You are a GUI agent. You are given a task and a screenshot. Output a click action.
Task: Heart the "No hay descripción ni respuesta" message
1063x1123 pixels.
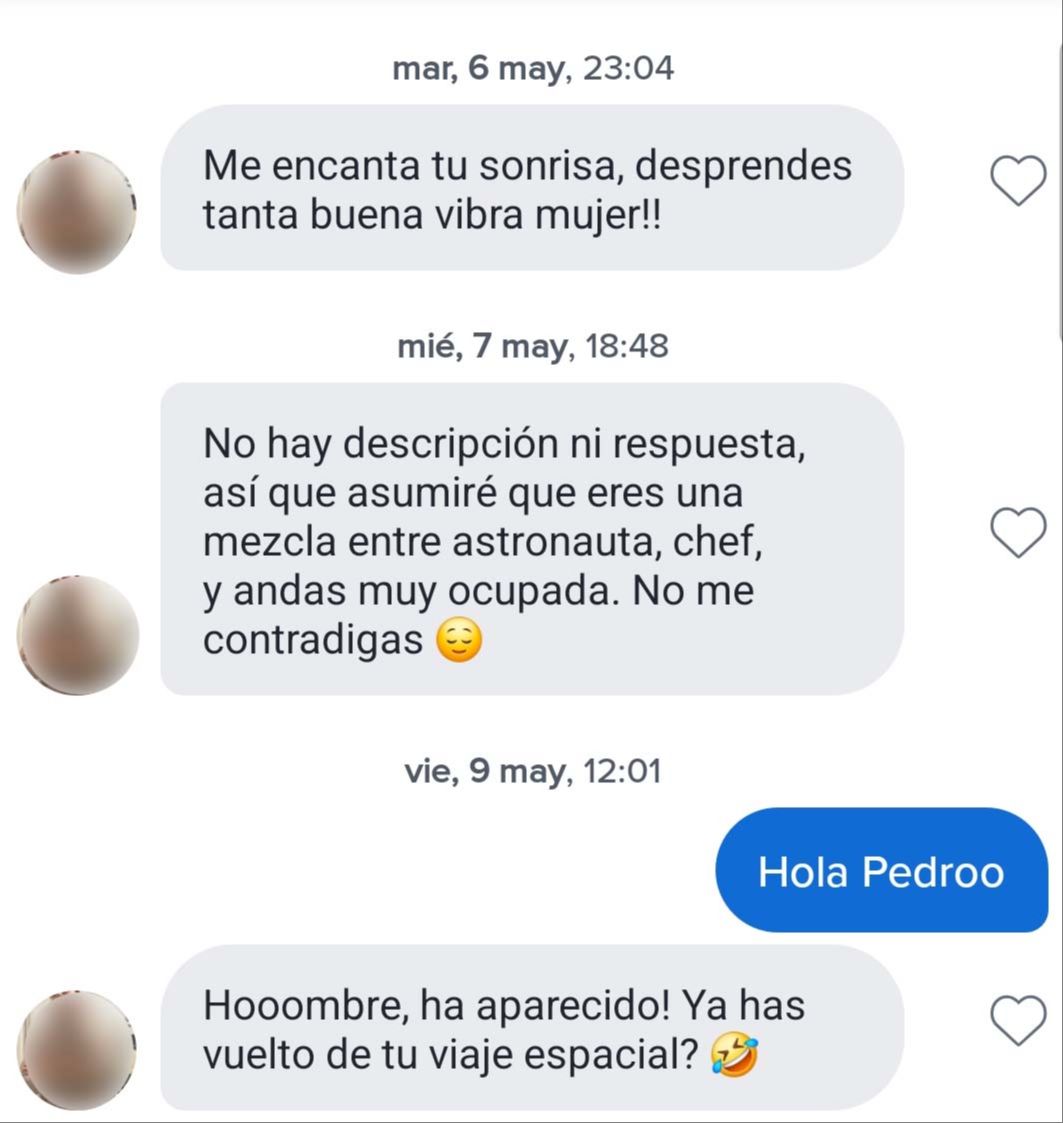1017,532
